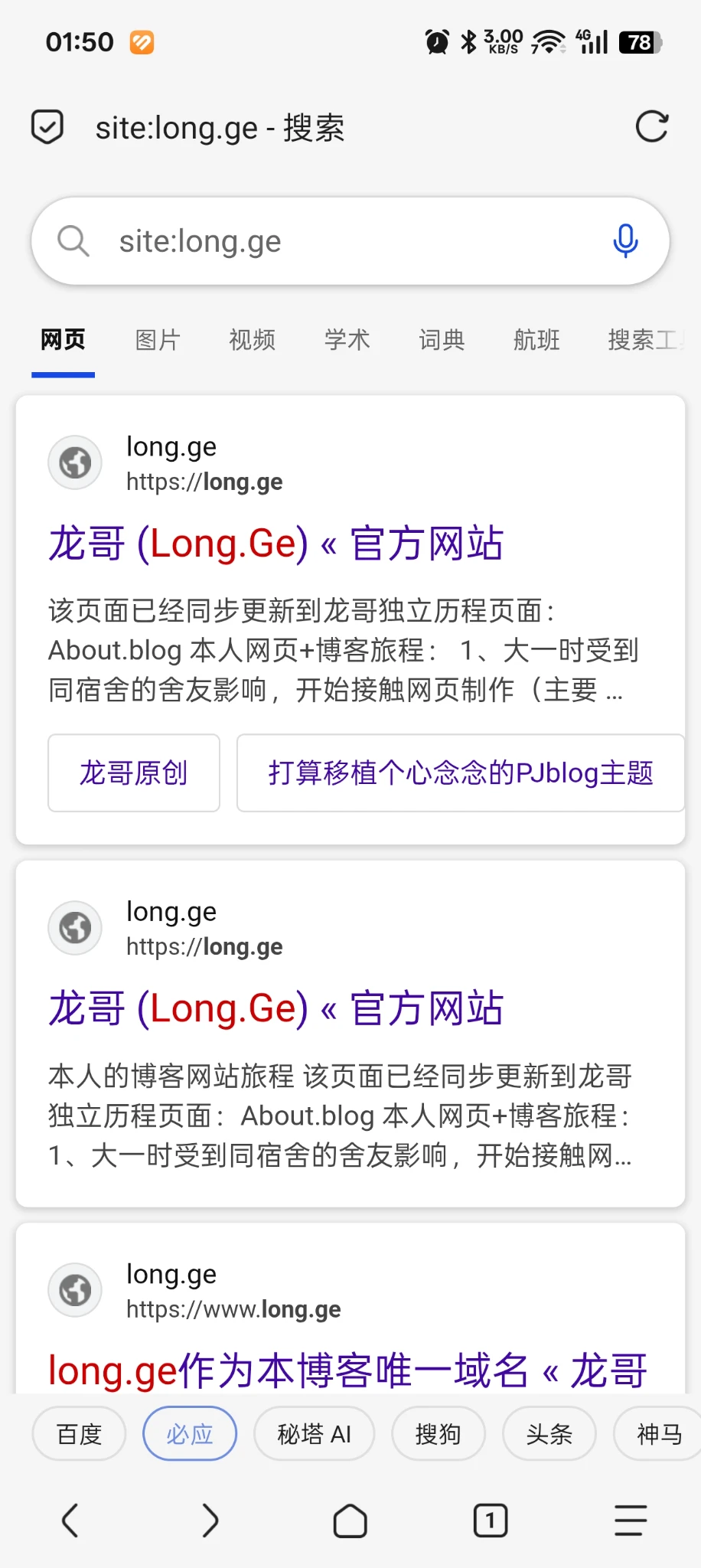Switch to the 学术 tab
This screenshot has width=701, height=1568.
click(x=347, y=340)
